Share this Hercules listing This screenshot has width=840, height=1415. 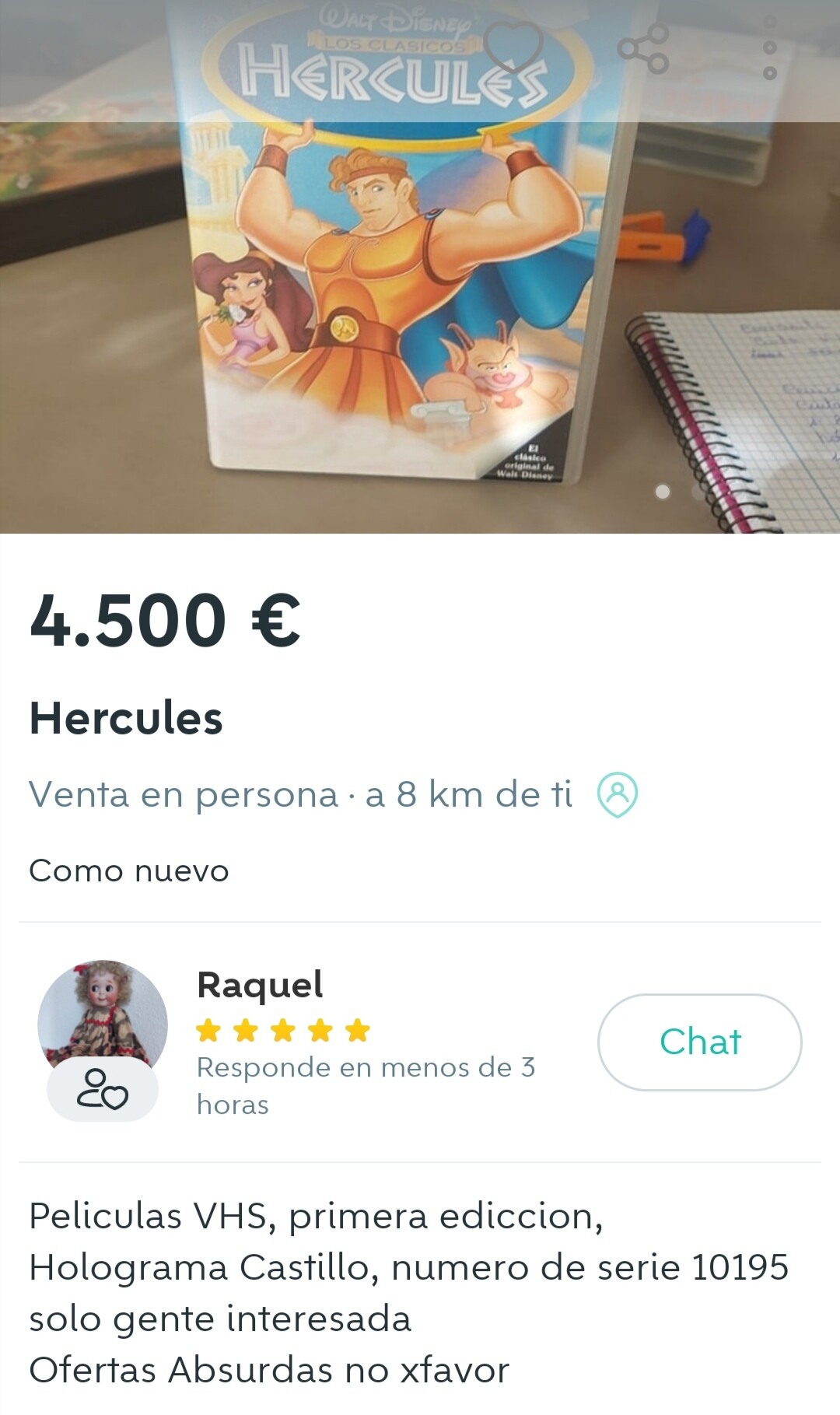(643, 49)
